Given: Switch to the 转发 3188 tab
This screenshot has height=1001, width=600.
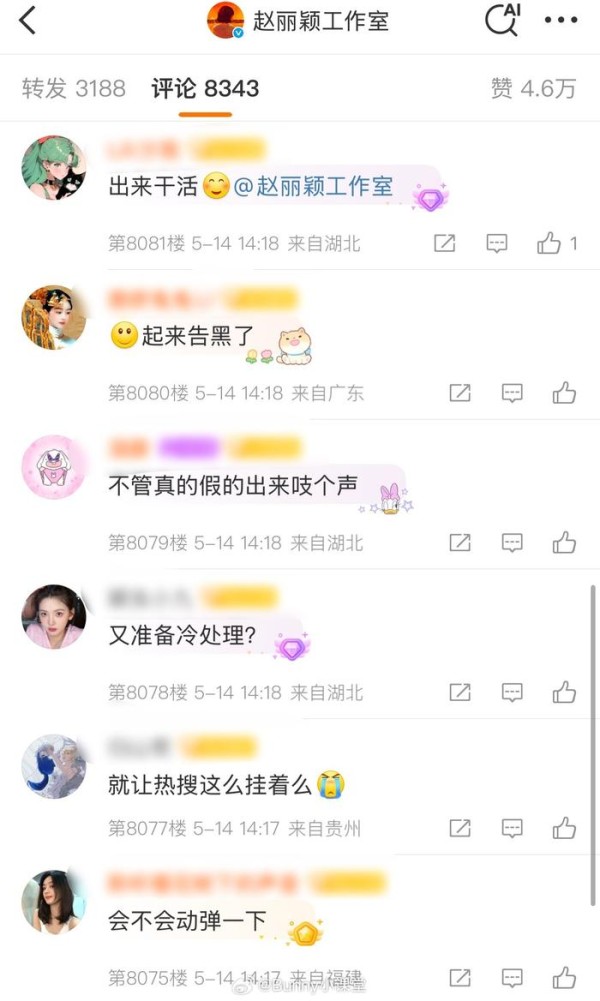Looking at the screenshot, I should 73,88.
